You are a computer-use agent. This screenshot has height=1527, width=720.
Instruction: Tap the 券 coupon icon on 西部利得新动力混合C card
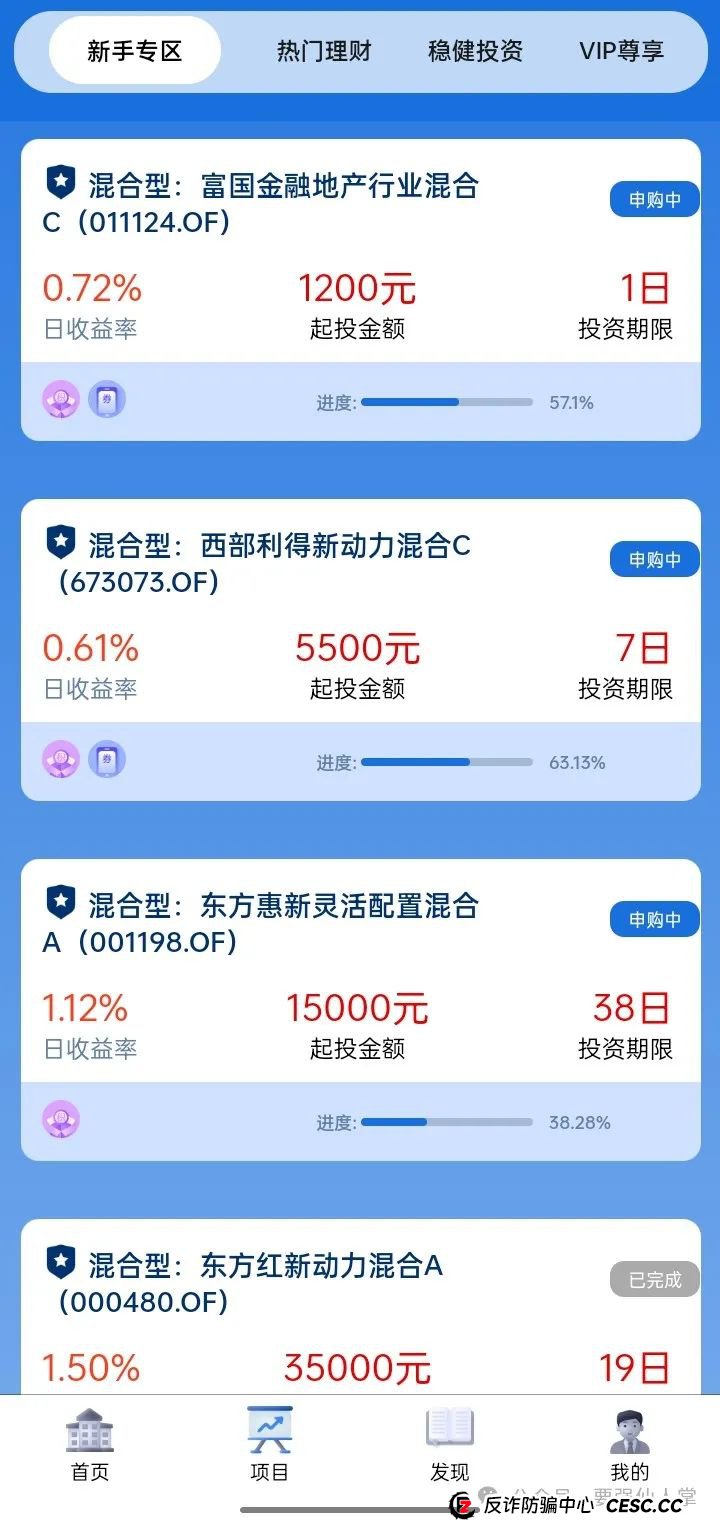click(x=107, y=759)
